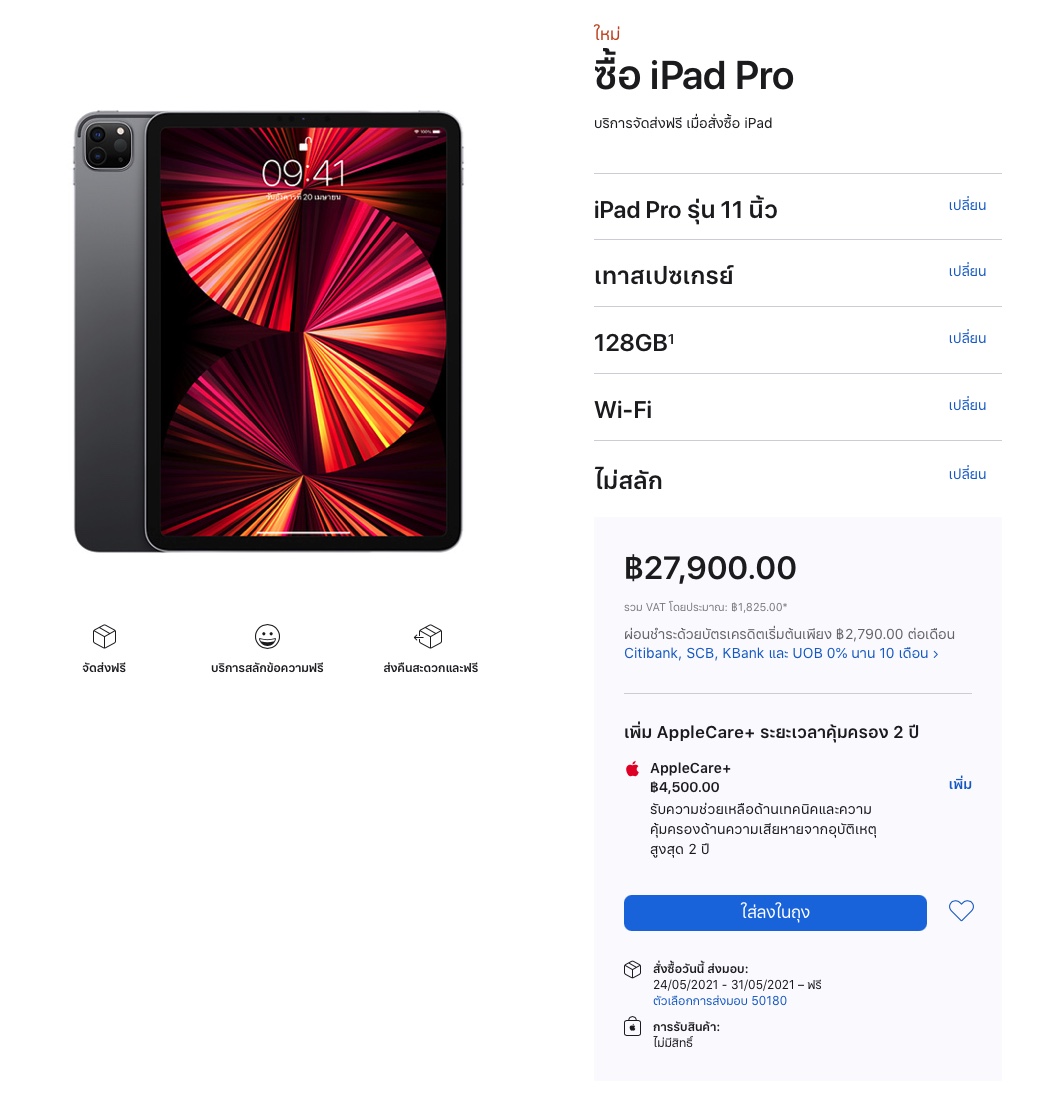Save iPad Pro to favorites with heart

coord(961,911)
